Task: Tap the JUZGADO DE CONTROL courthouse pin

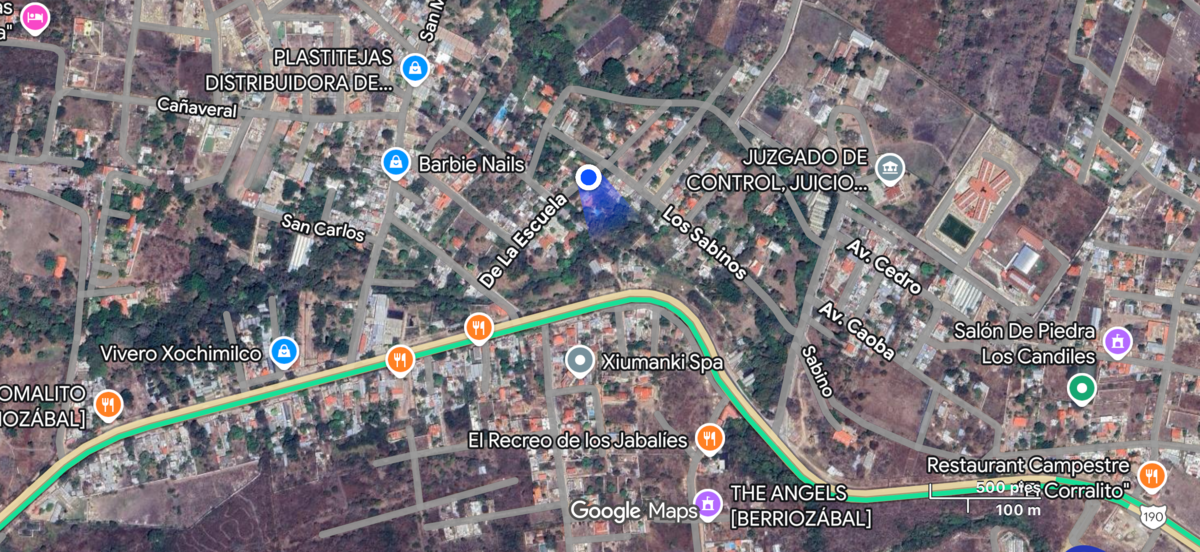Action: 888,167
